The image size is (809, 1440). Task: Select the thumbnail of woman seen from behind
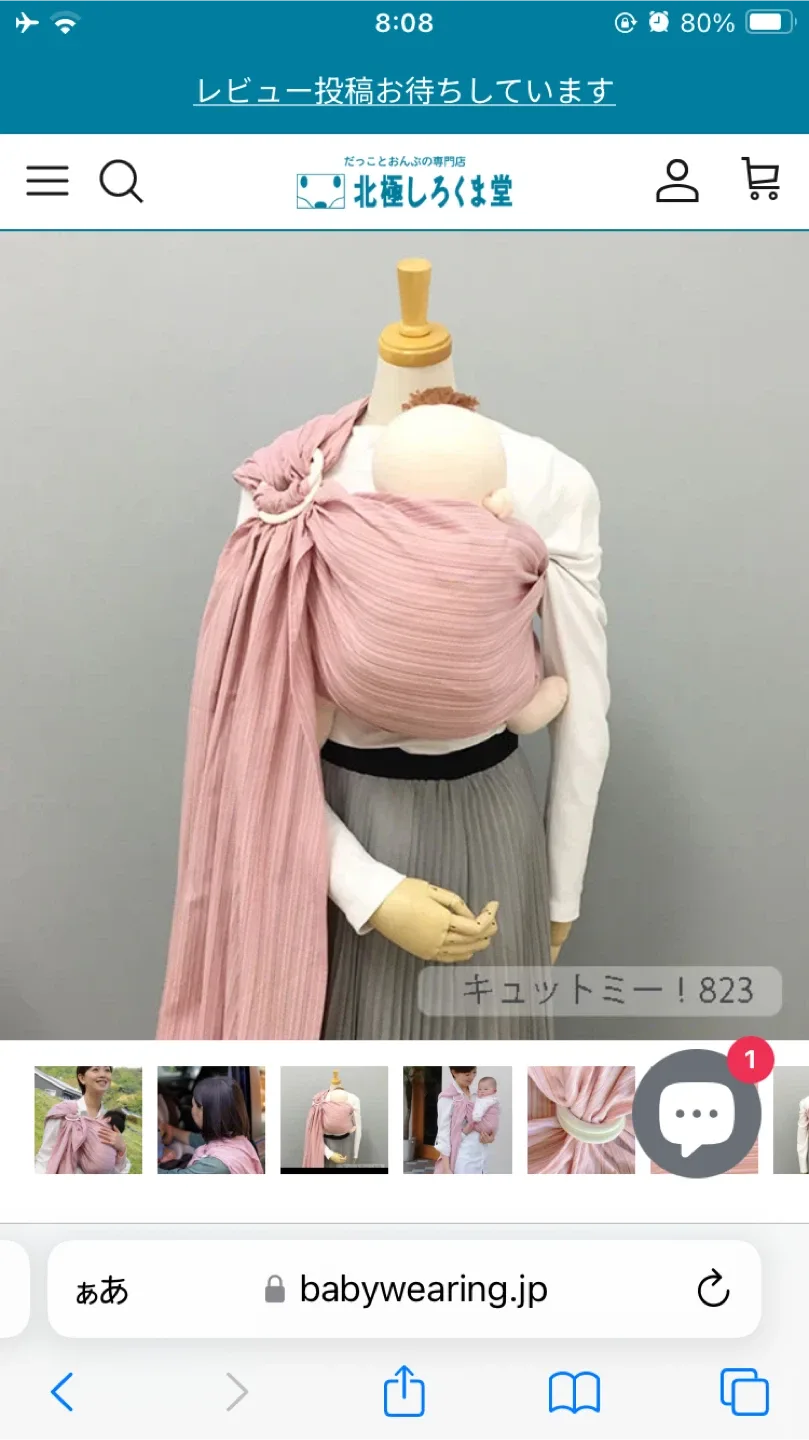coord(211,1120)
